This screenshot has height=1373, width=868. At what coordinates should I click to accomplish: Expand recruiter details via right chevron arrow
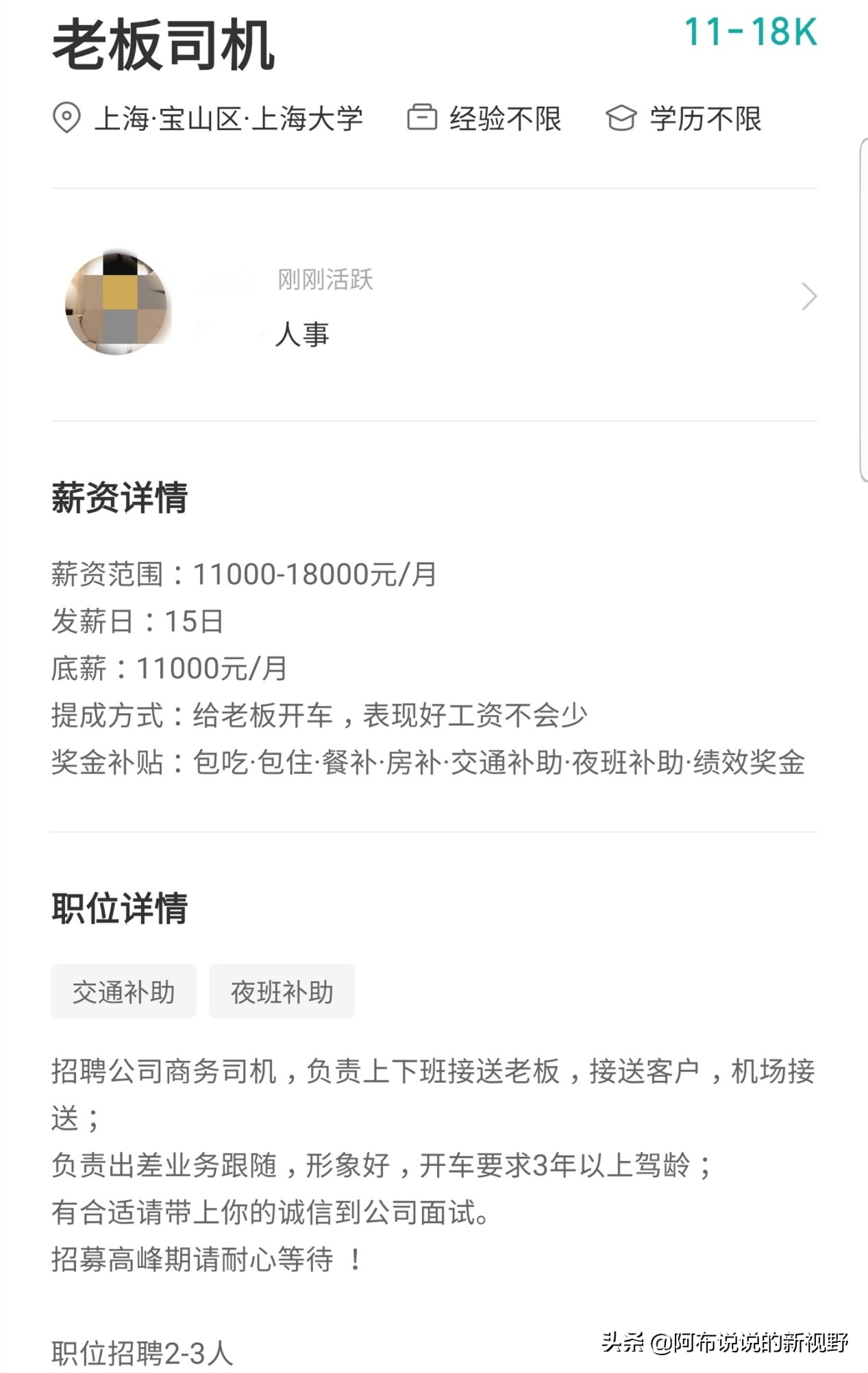click(810, 296)
